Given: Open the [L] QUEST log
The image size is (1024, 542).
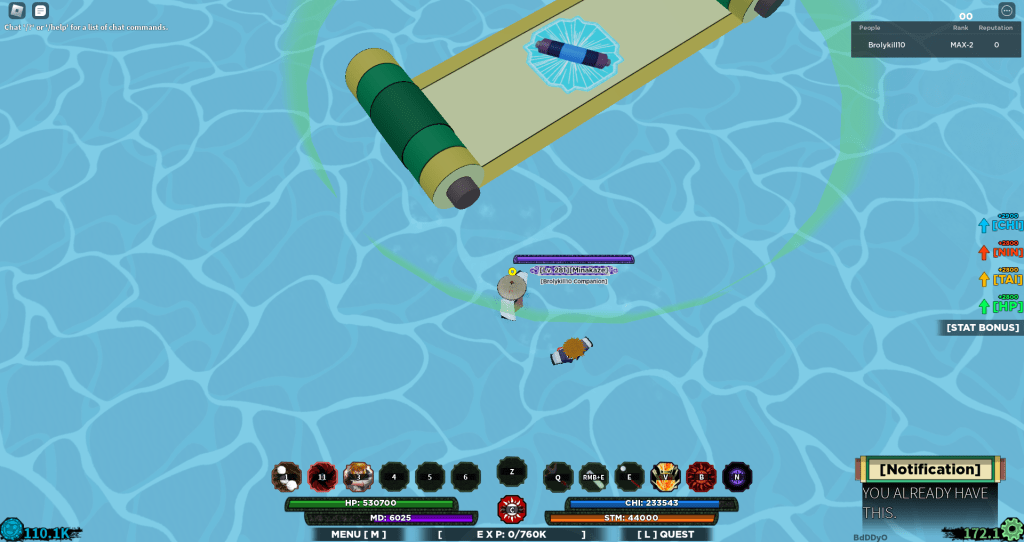Looking at the screenshot, I should pyautogui.click(x=665, y=534).
